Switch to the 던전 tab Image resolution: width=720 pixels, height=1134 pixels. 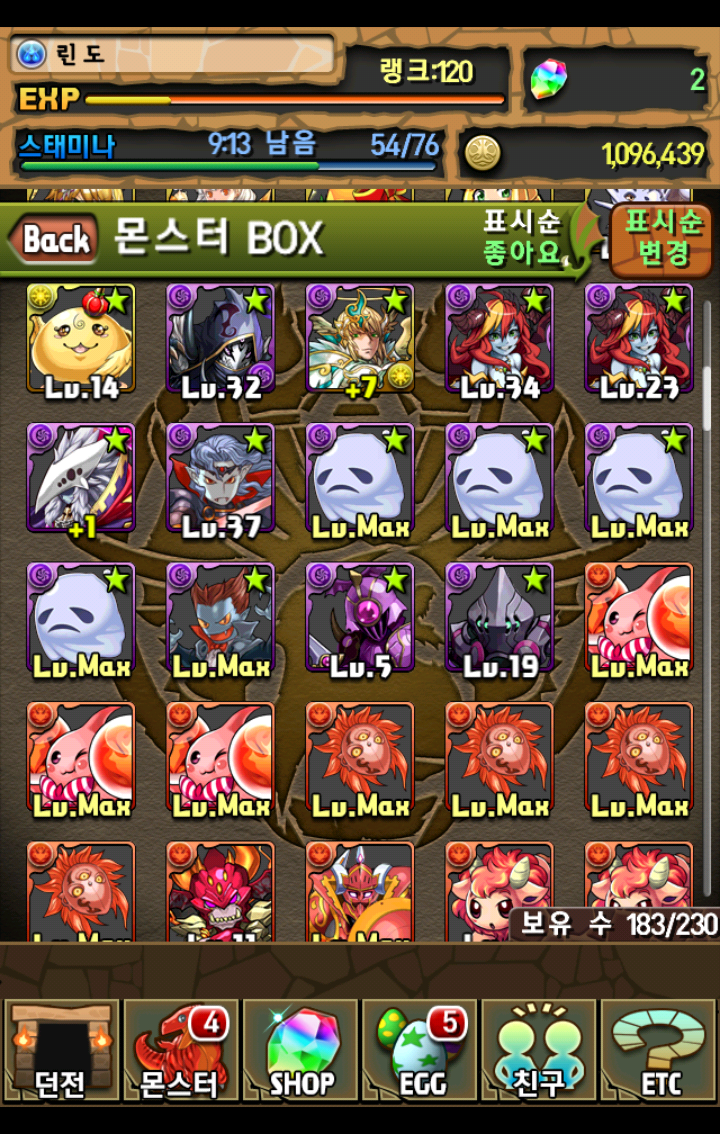60,1050
